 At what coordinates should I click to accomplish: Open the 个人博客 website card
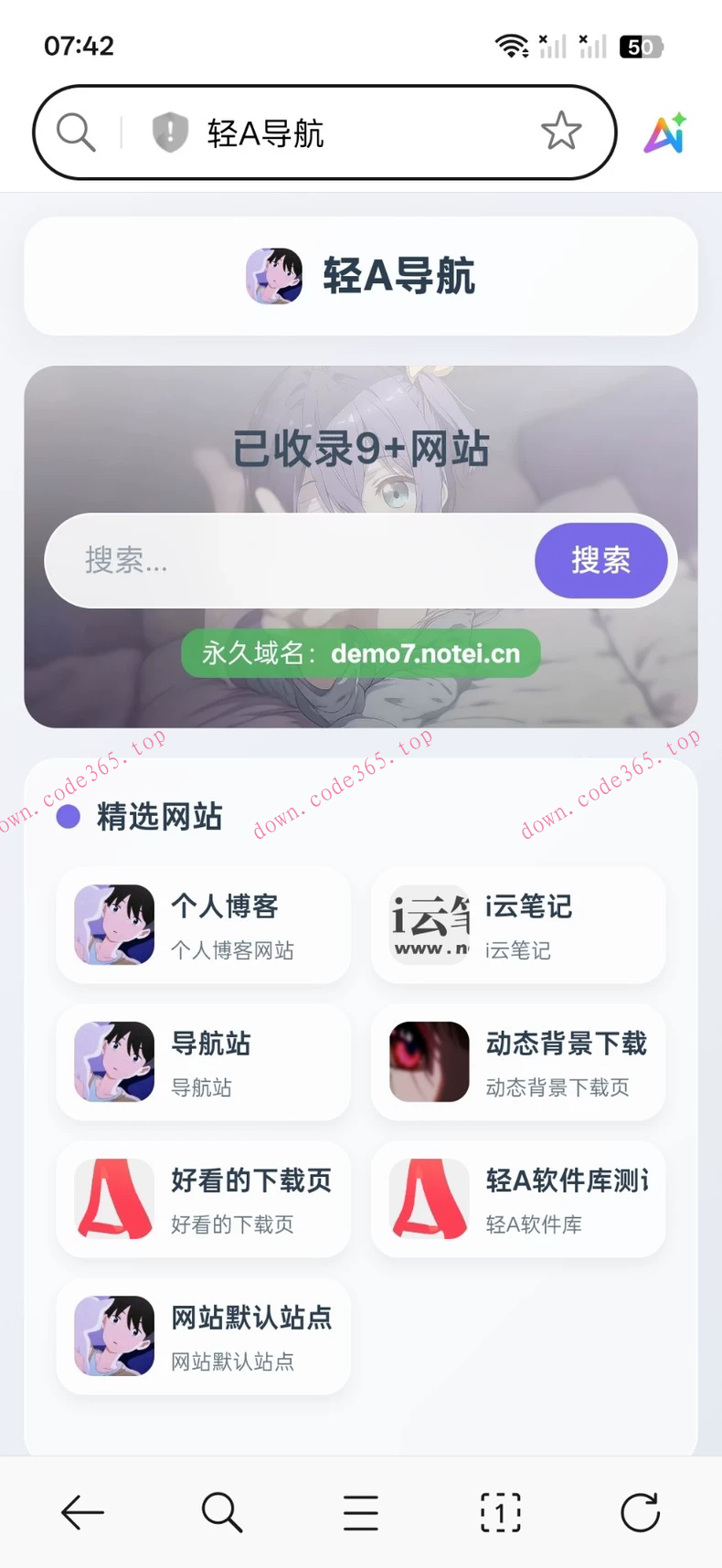pos(202,926)
